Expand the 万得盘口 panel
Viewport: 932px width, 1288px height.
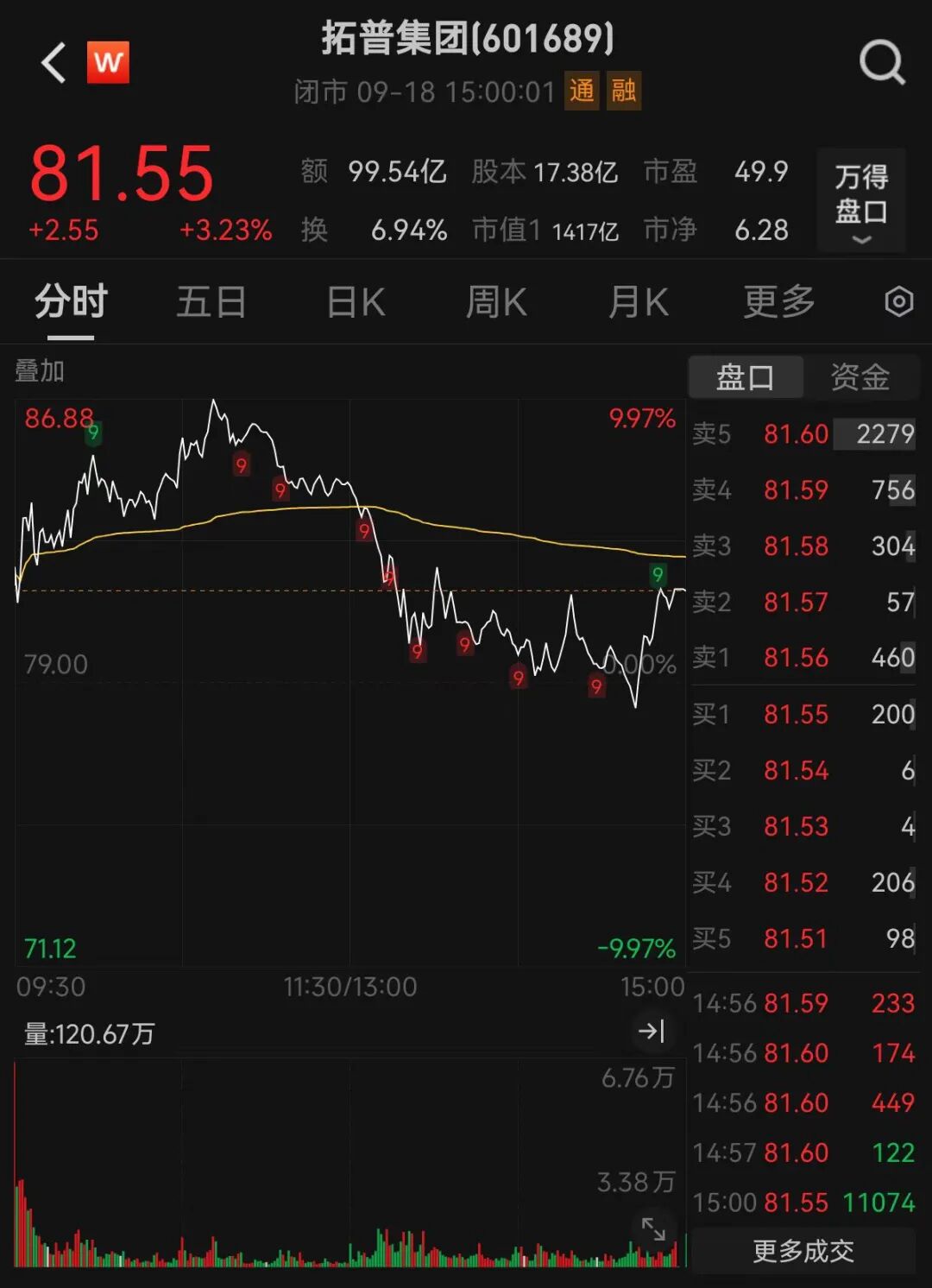(x=860, y=200)
